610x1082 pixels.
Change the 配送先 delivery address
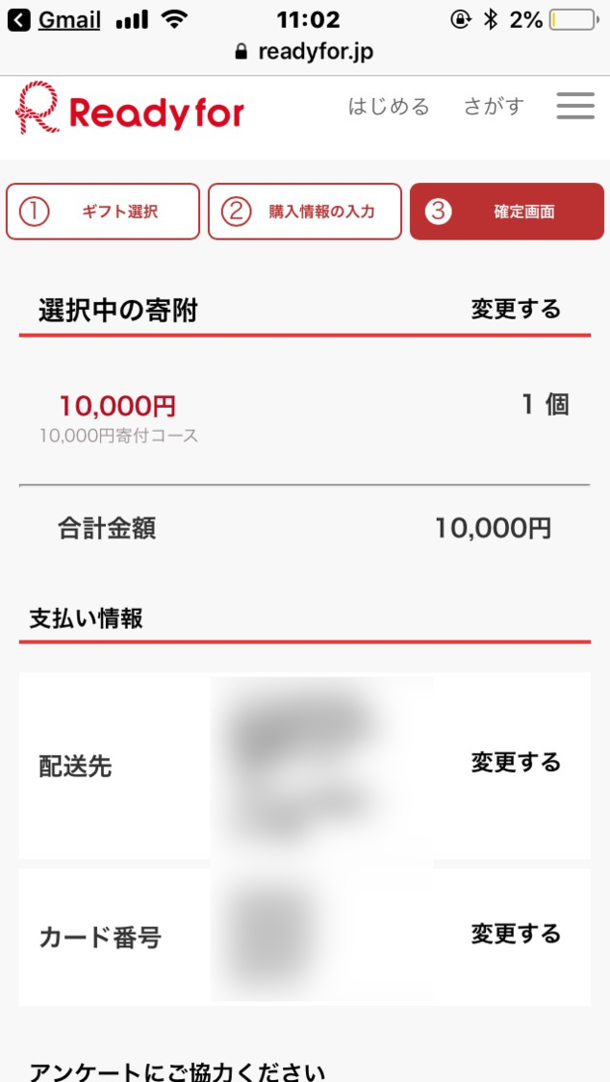click(516, 763)
